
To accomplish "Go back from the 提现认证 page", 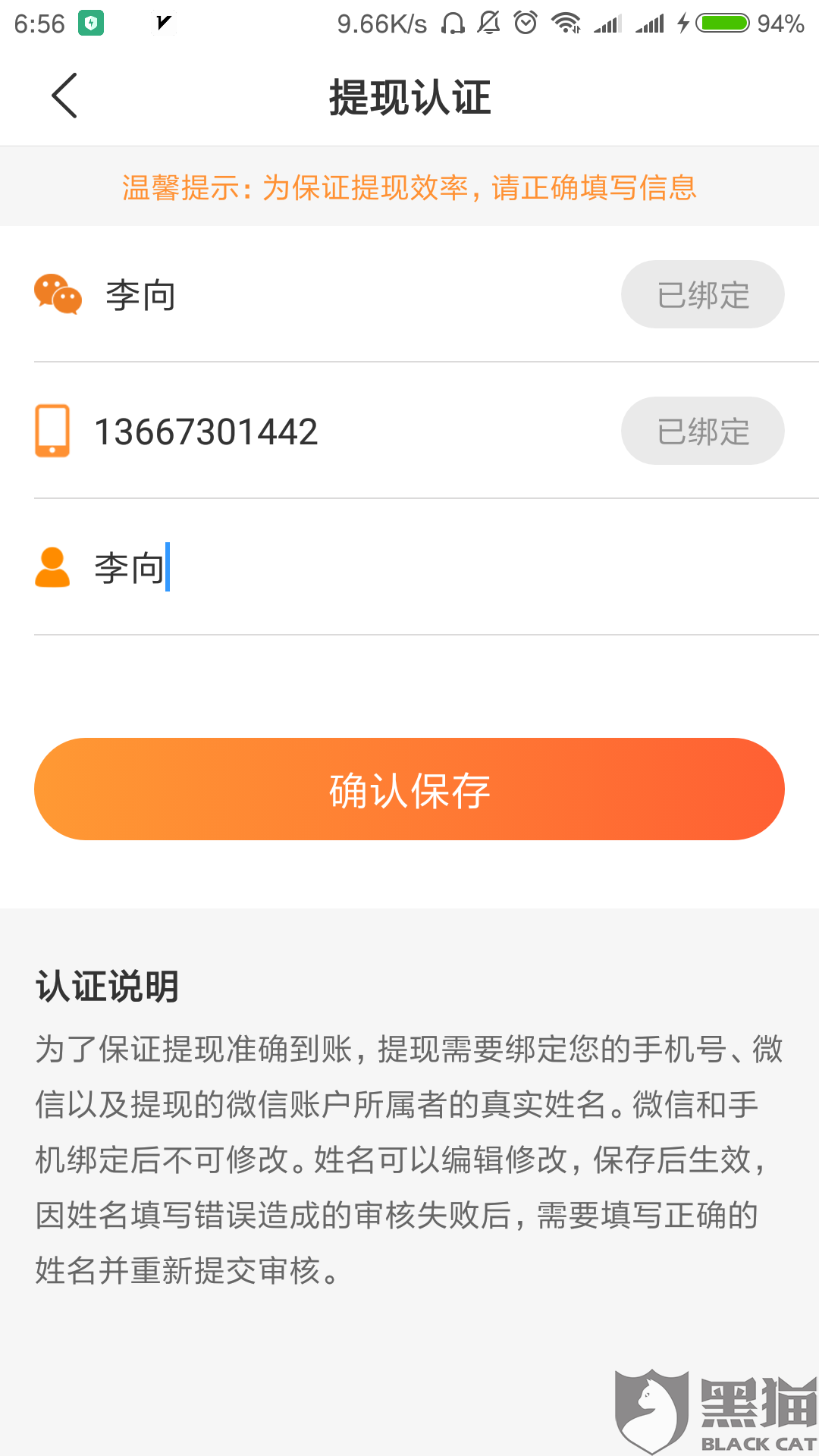I will coord(64,96).
